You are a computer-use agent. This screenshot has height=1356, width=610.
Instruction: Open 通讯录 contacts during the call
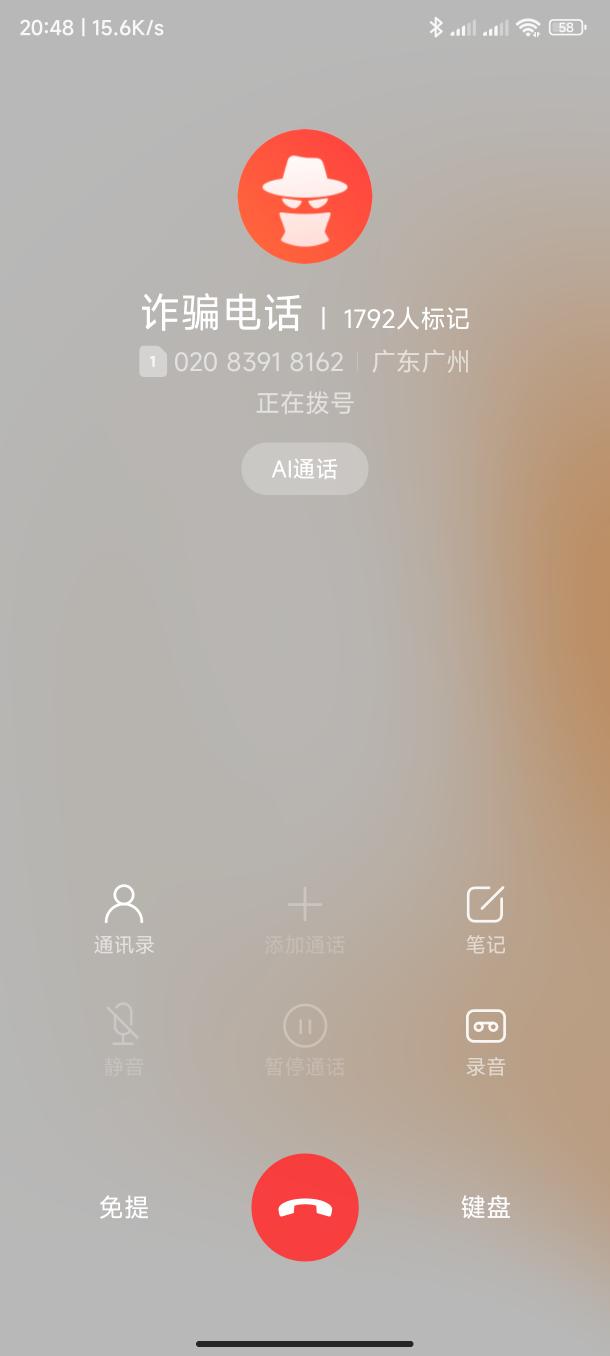coord(124,919)
